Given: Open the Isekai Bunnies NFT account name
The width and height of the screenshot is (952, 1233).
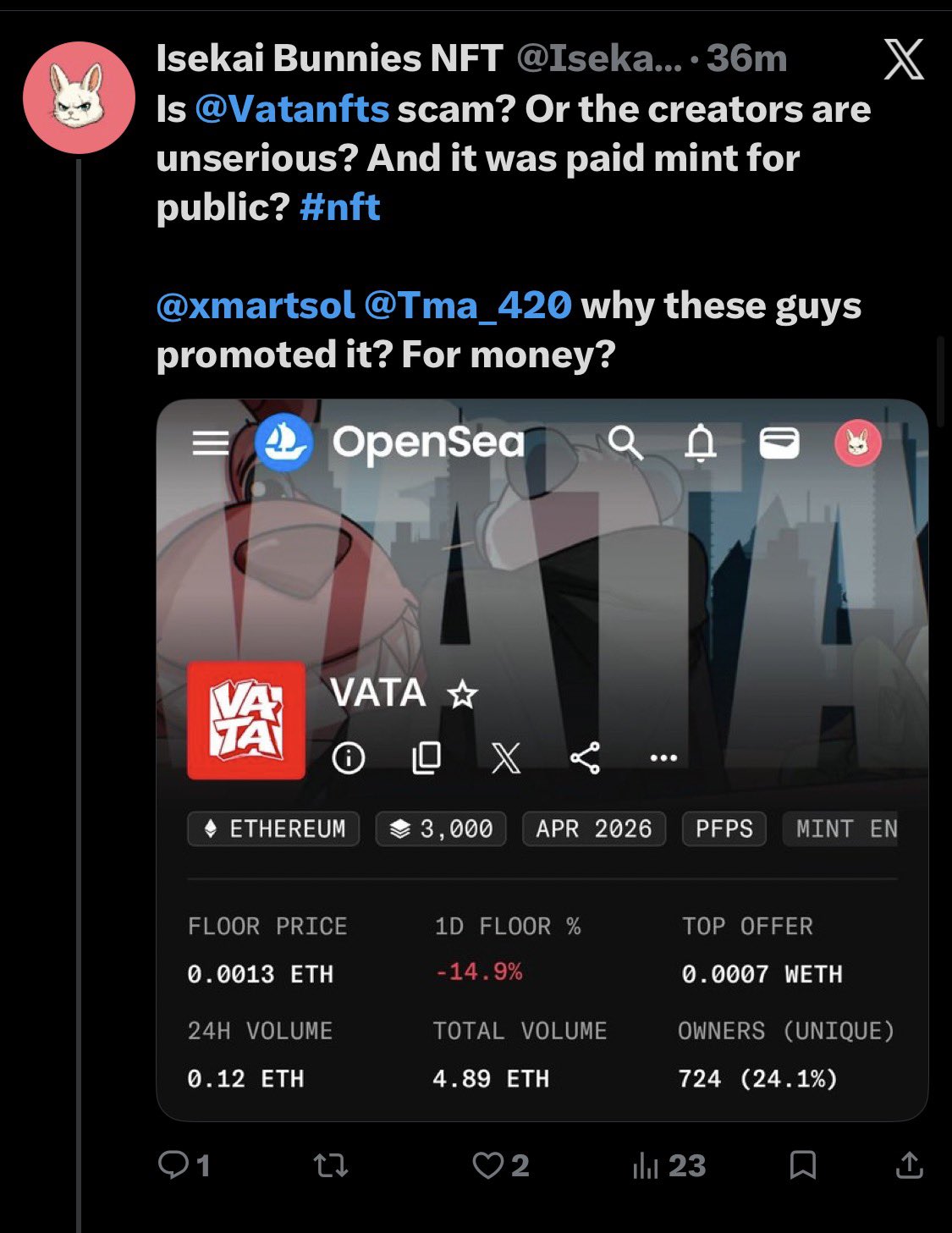Looking at the screenshot, I should [329, 59].
